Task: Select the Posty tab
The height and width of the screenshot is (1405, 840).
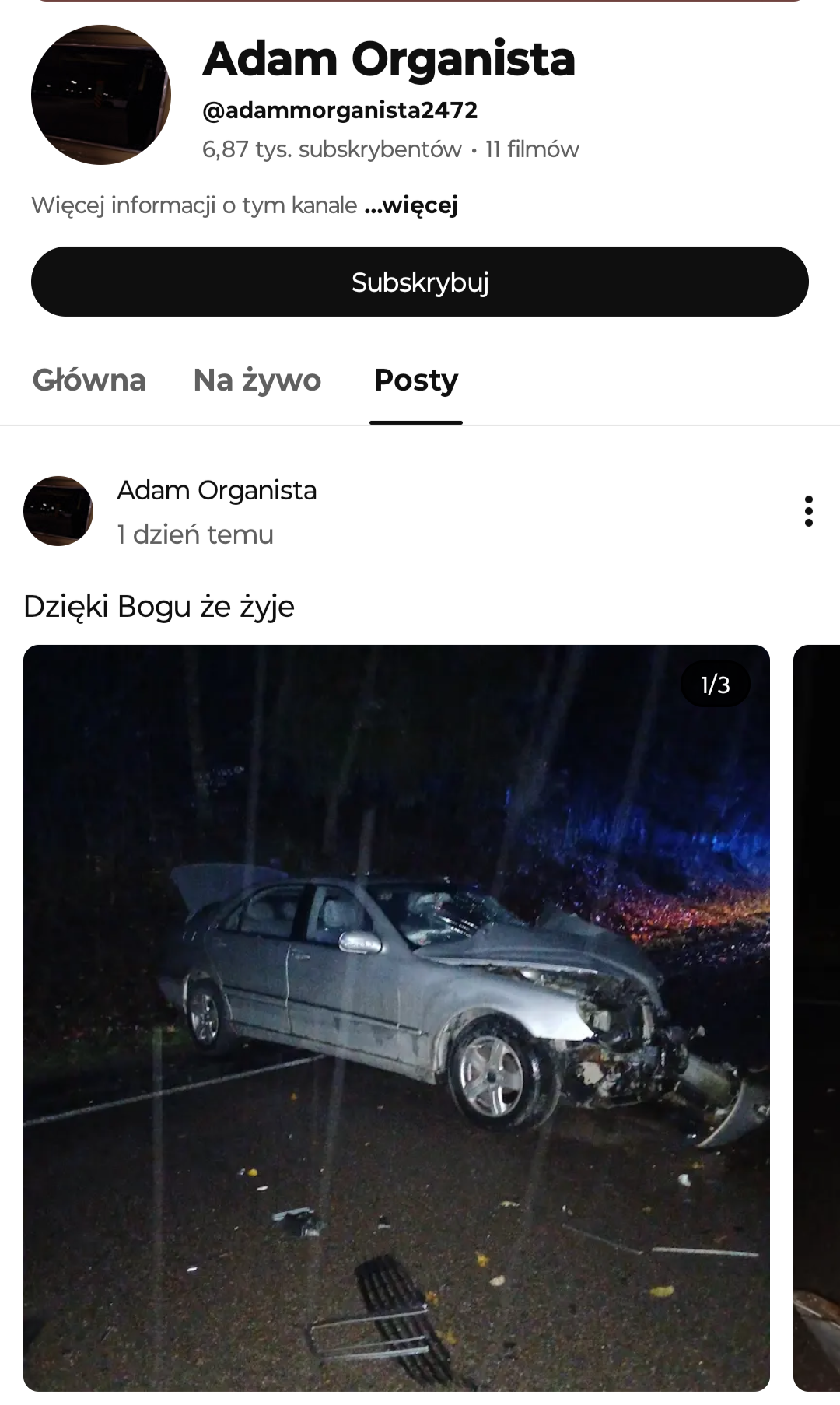Action: (416, 380)
